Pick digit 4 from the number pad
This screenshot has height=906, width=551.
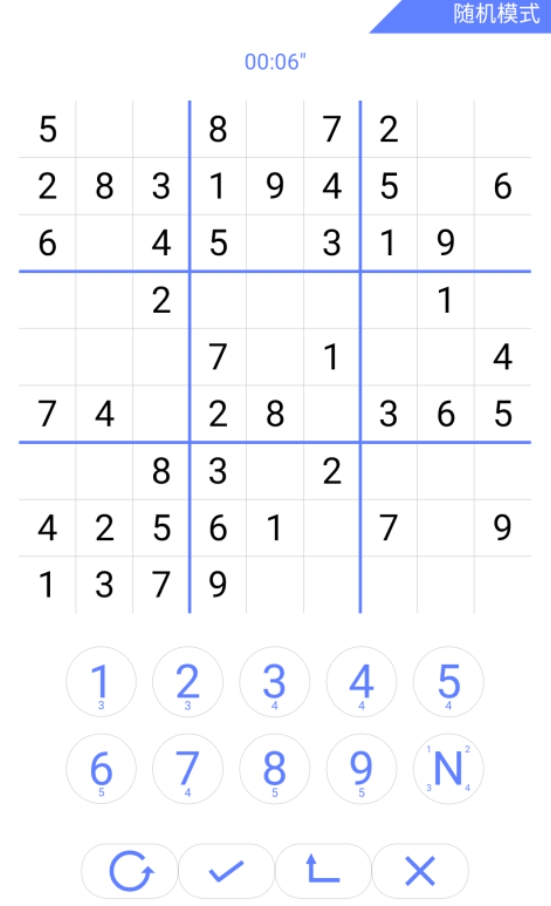(x=362, y=682)
